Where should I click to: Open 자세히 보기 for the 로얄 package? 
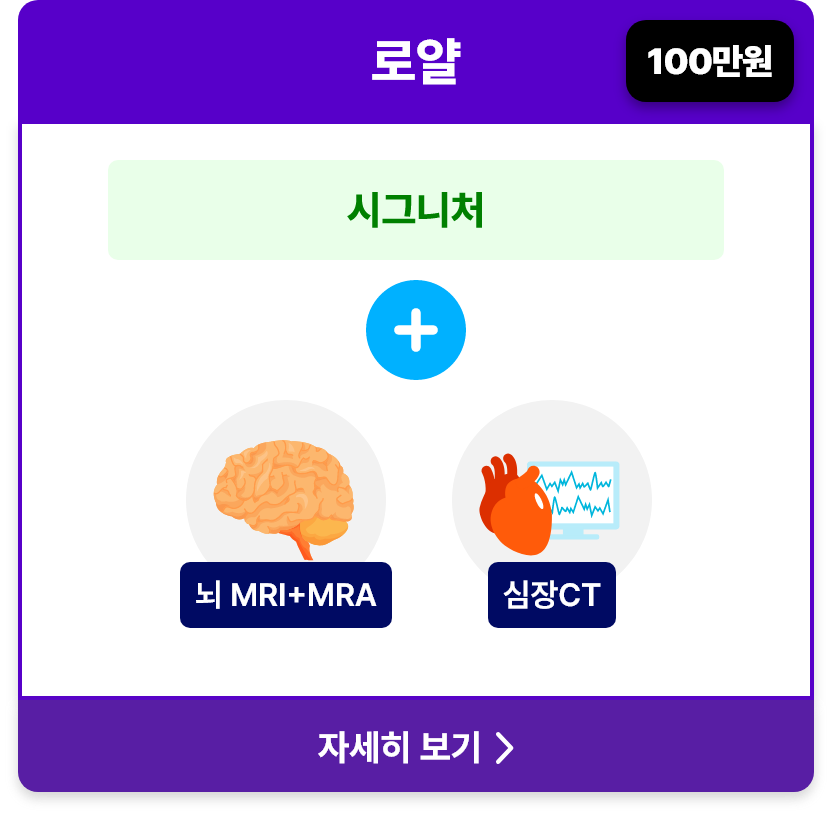[x=415, y=746]
